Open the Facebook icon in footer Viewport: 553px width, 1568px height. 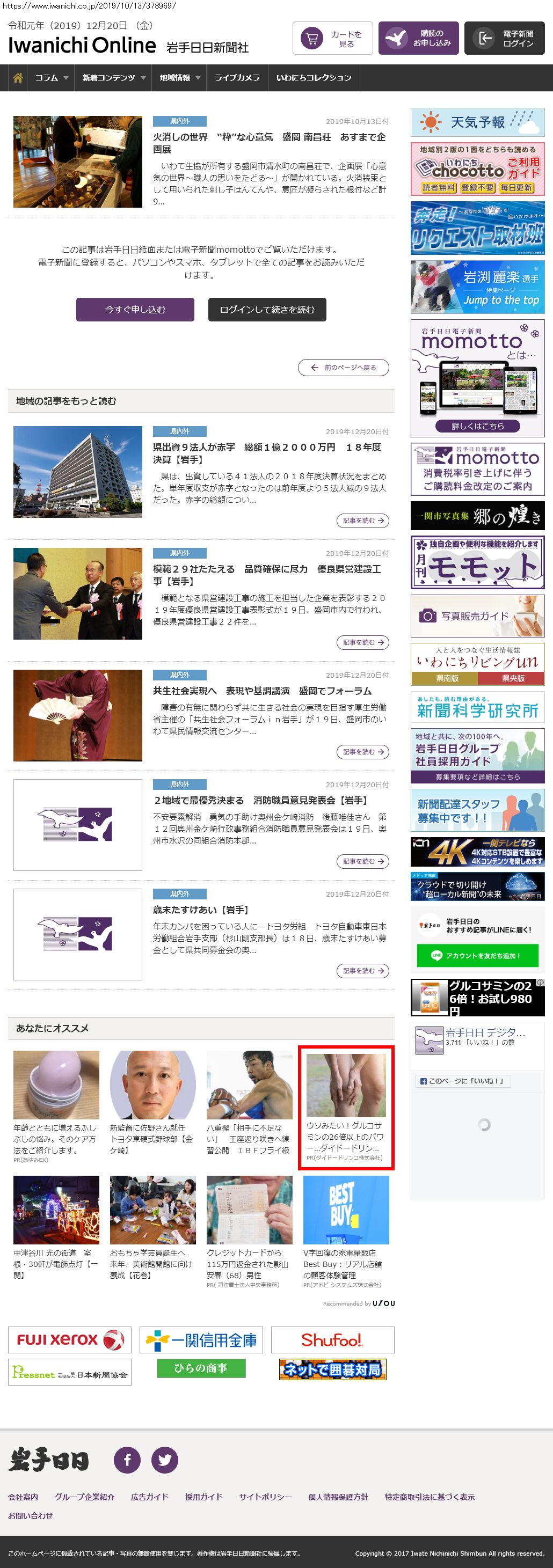click(x=127, y=1460)
